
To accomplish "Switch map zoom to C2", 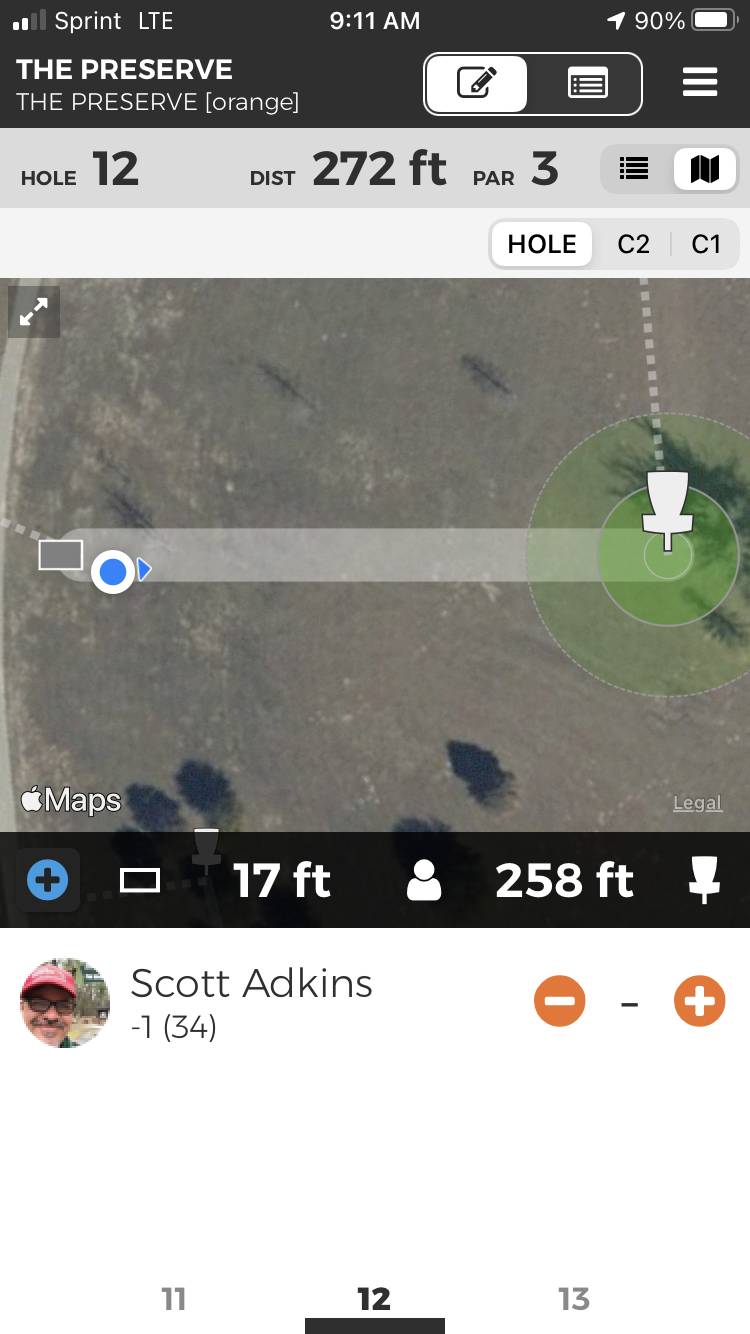I will (x=633, y=244).
